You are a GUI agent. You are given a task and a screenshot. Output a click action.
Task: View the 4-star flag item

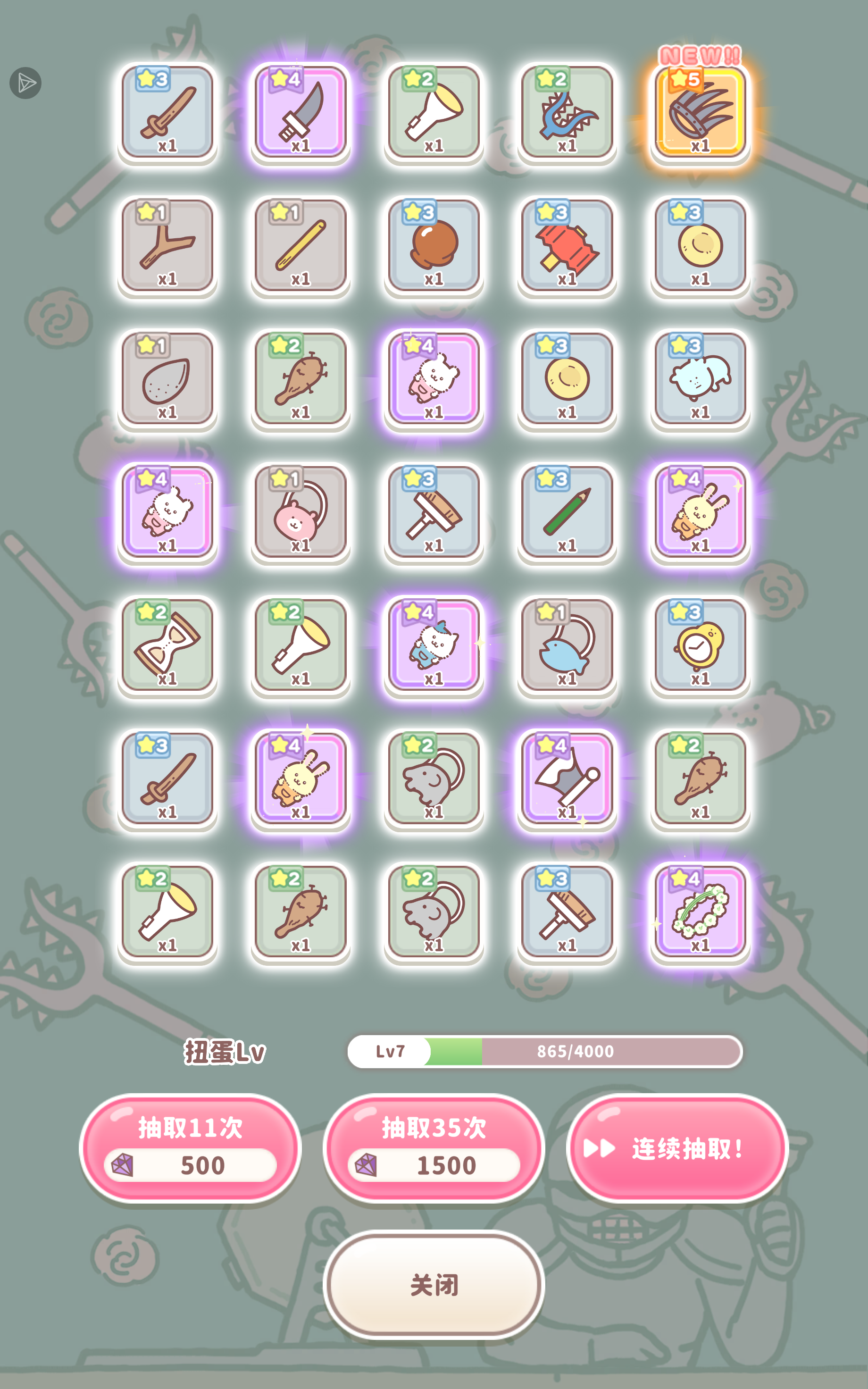click(567, 778)
